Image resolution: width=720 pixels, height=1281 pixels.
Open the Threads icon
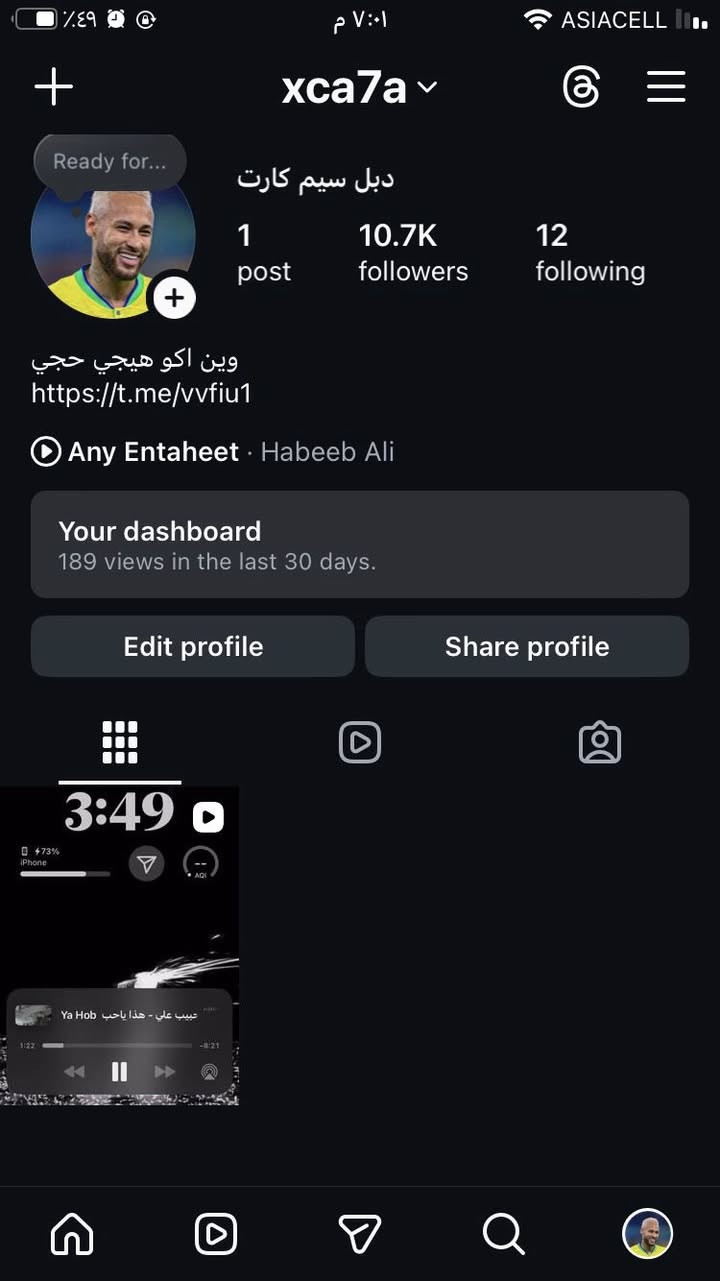tap(581, 88)
